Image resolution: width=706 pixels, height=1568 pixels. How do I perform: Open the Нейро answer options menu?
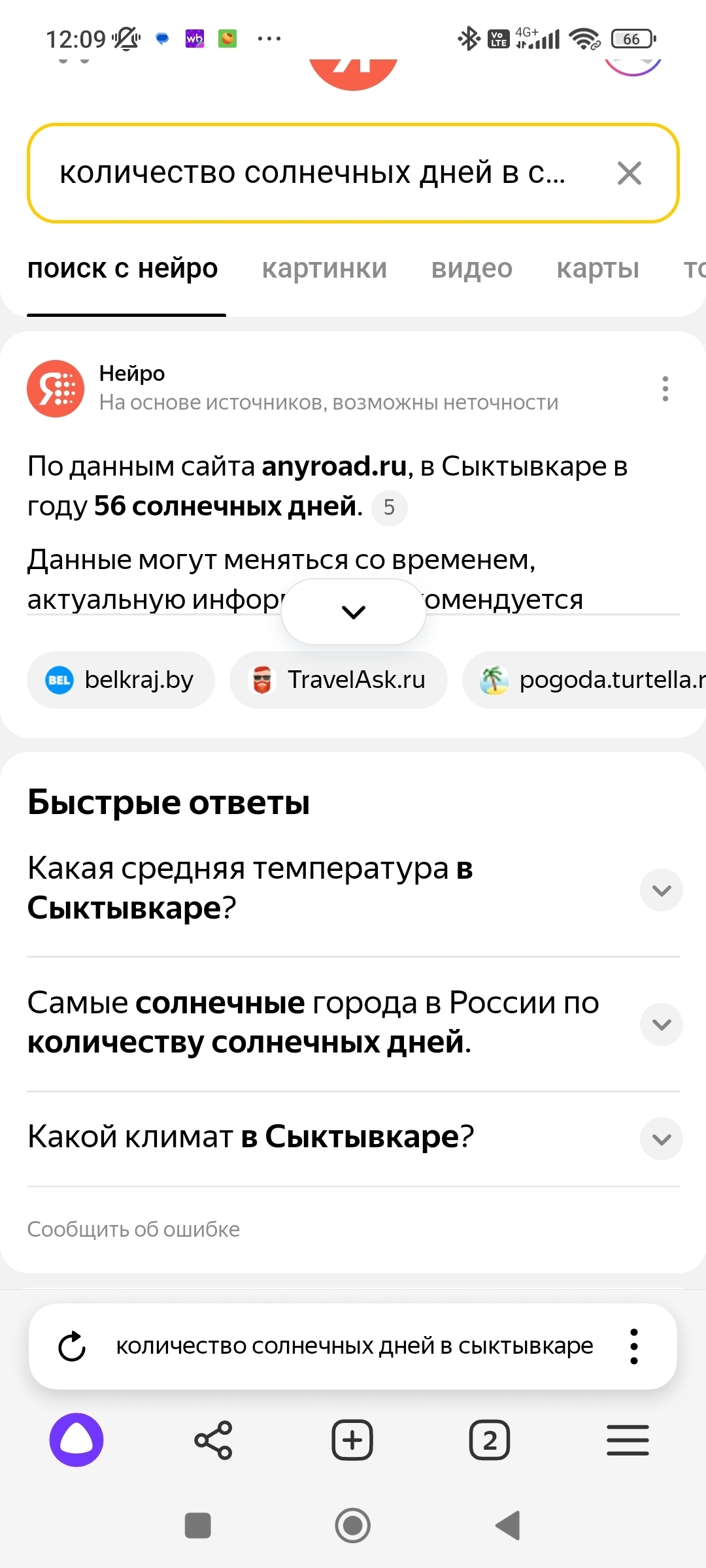point(665,389)
